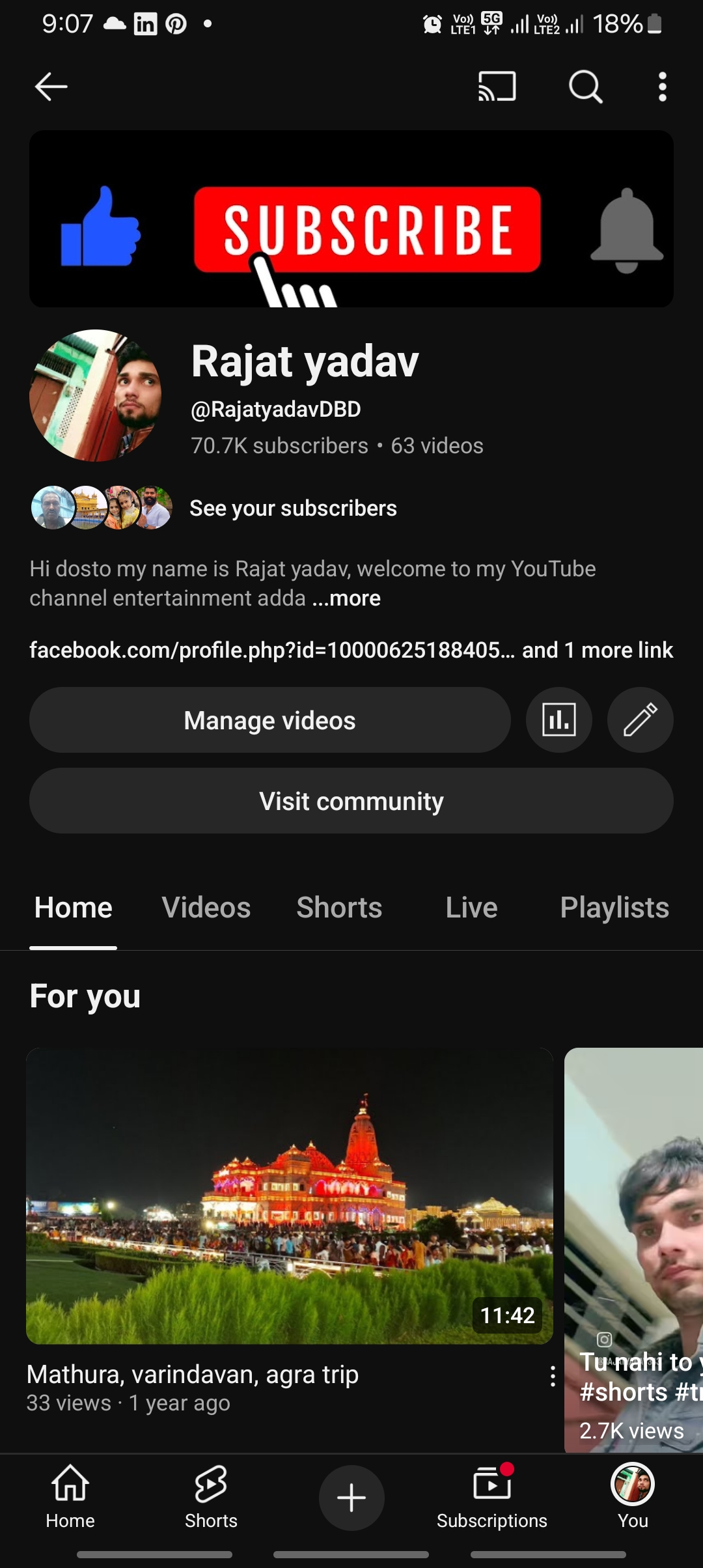Switch to the Playlists tab

tap(614, 908)
